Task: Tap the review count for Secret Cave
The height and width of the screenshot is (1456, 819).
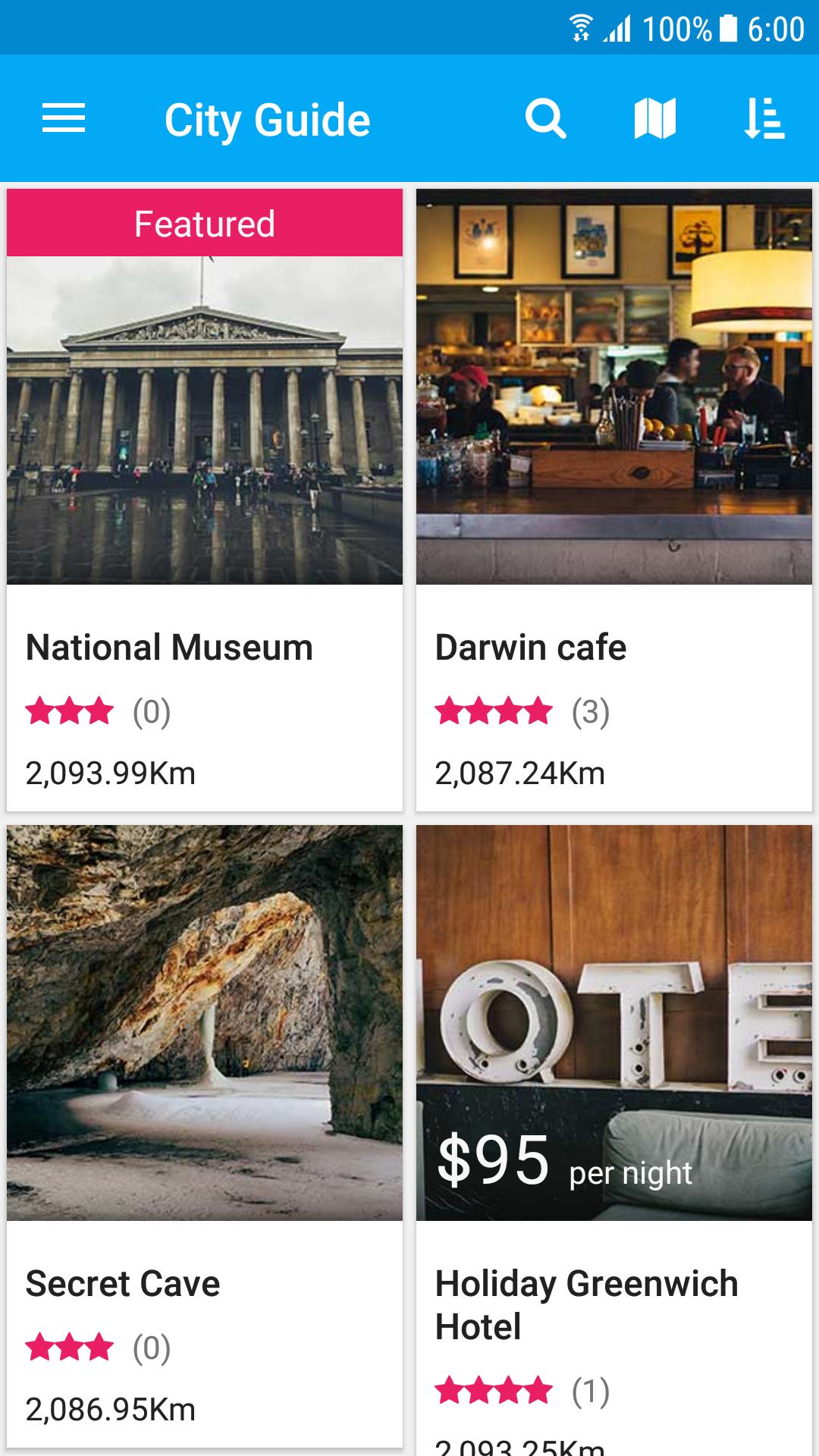Action: pyautogui.click(x=151, y=1348)
